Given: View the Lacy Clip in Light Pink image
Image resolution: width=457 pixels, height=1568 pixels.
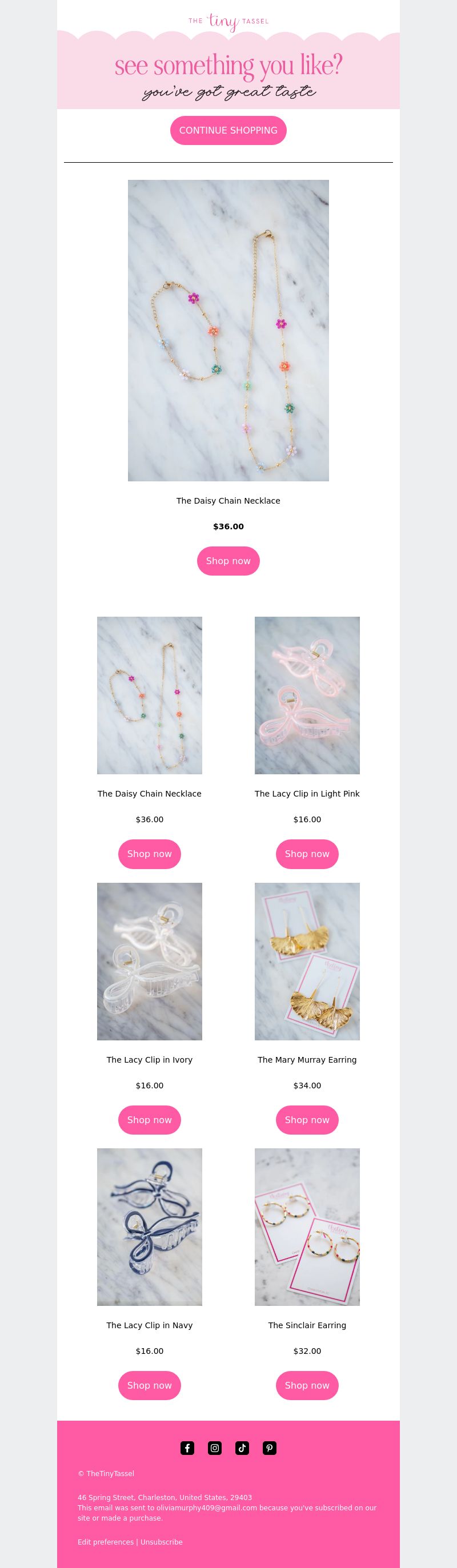Looking at the screenshot, I should (307, 695).
